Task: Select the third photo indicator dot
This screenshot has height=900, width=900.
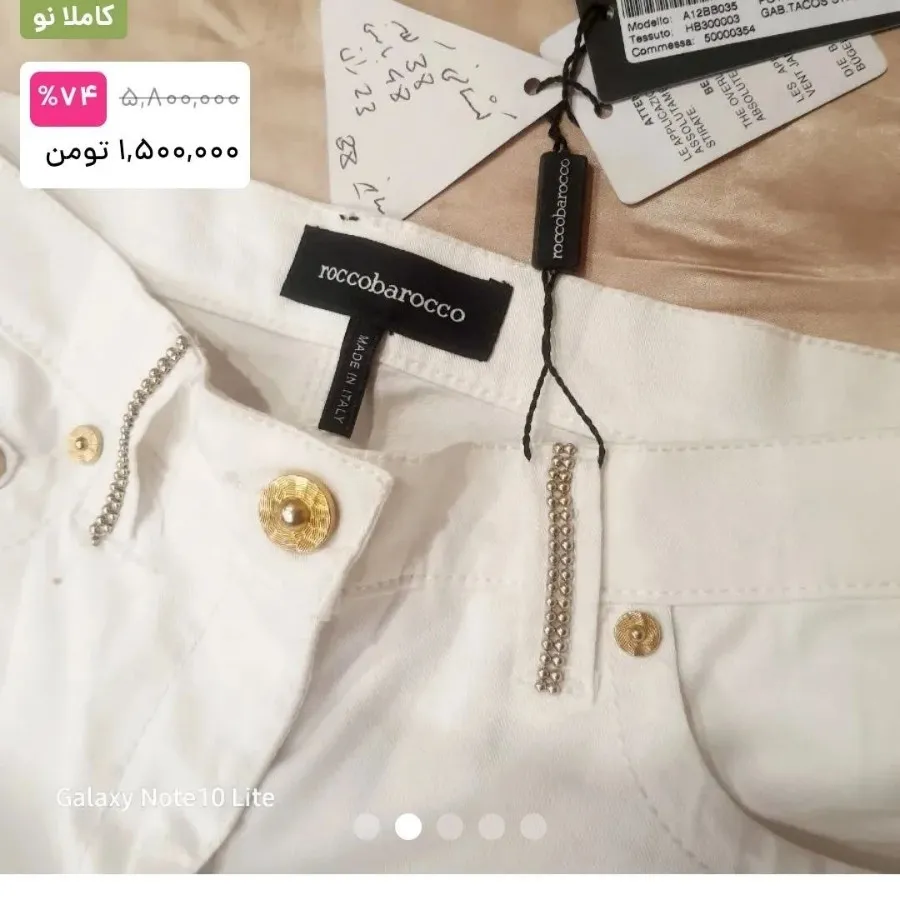Action: point(450,826)
